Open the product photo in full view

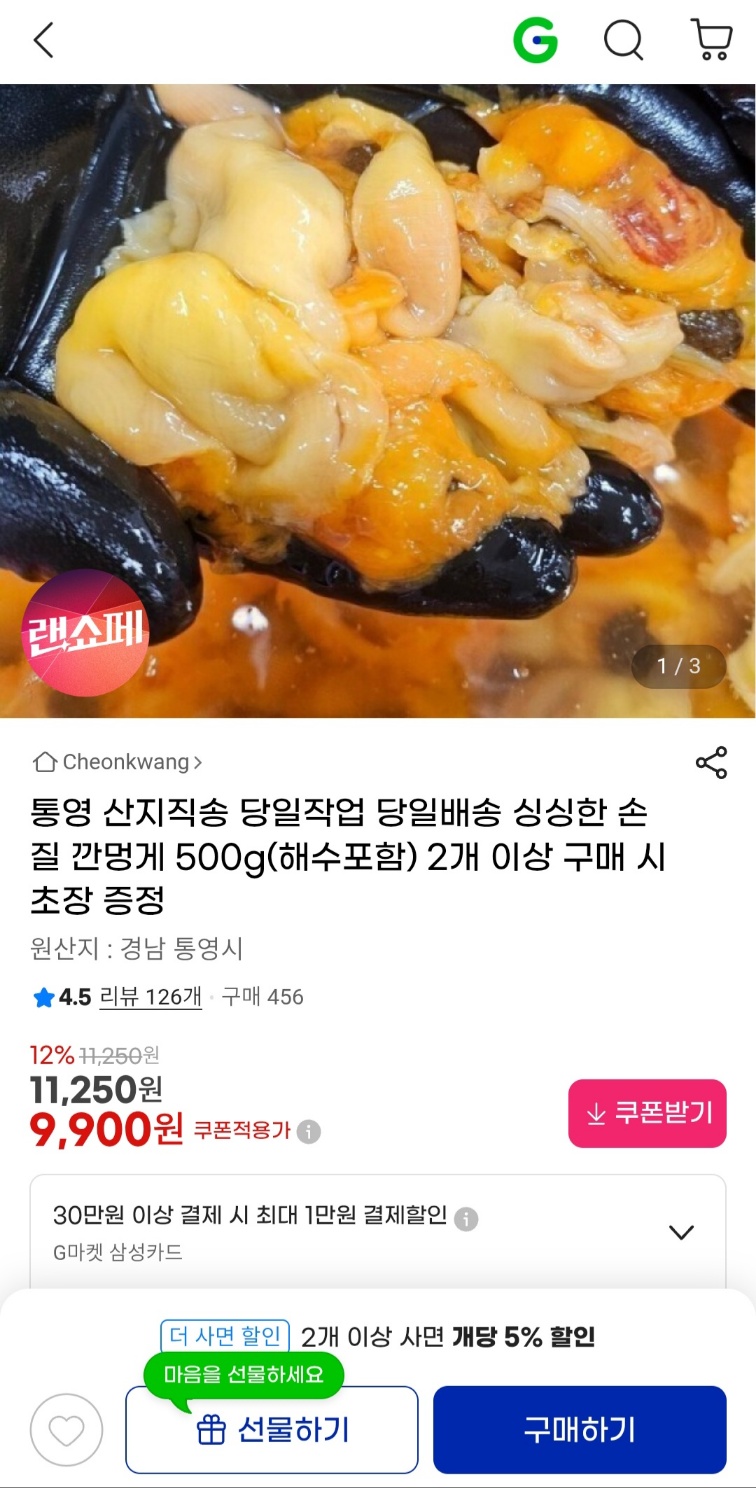point(378,400)
